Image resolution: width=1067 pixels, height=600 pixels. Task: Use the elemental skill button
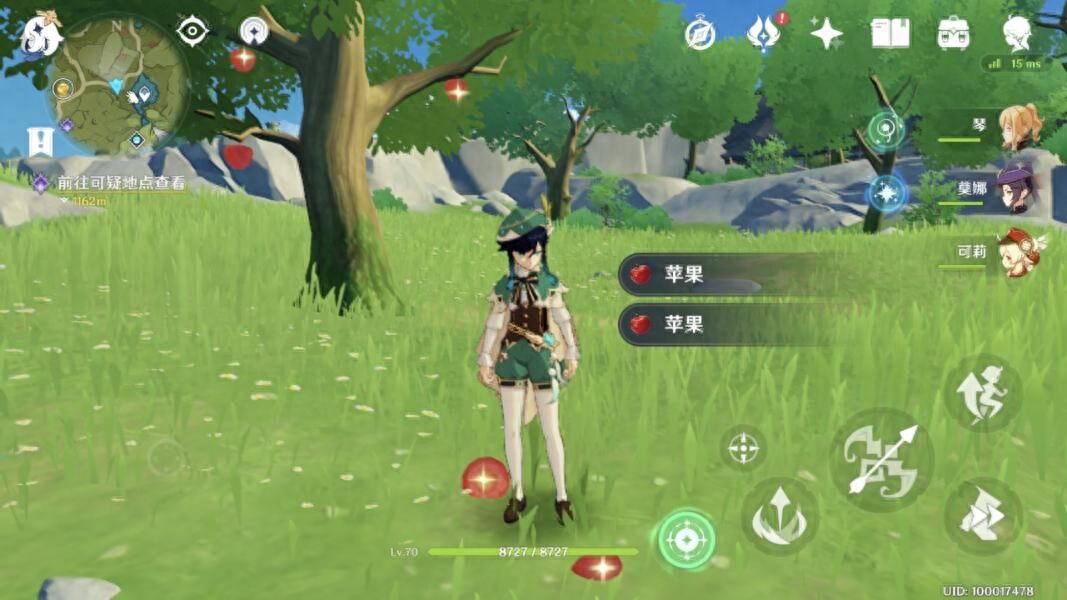[779, 516]
